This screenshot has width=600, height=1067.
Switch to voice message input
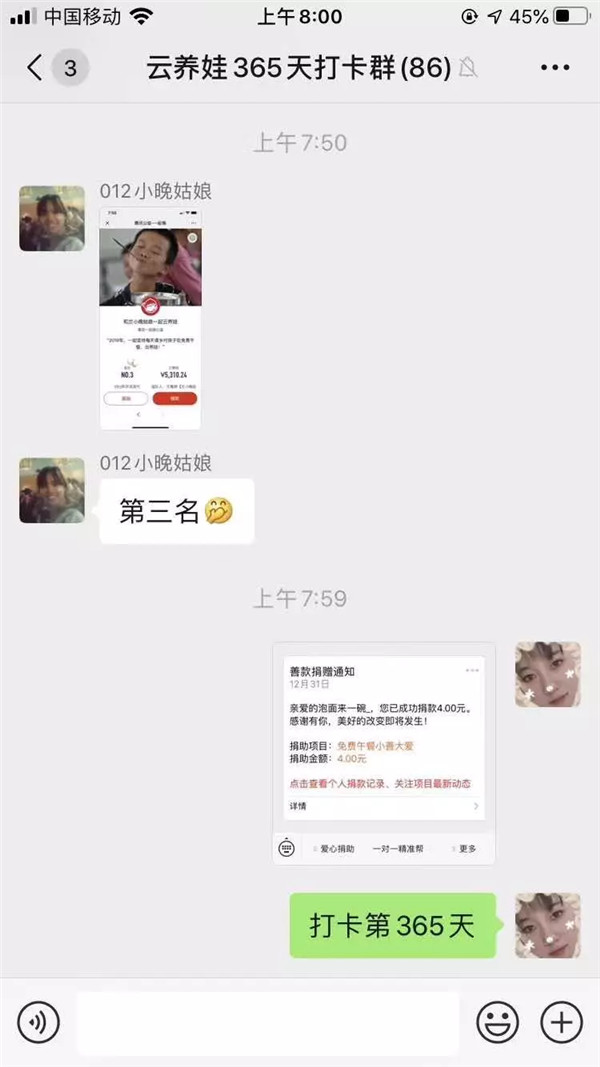38,1022
